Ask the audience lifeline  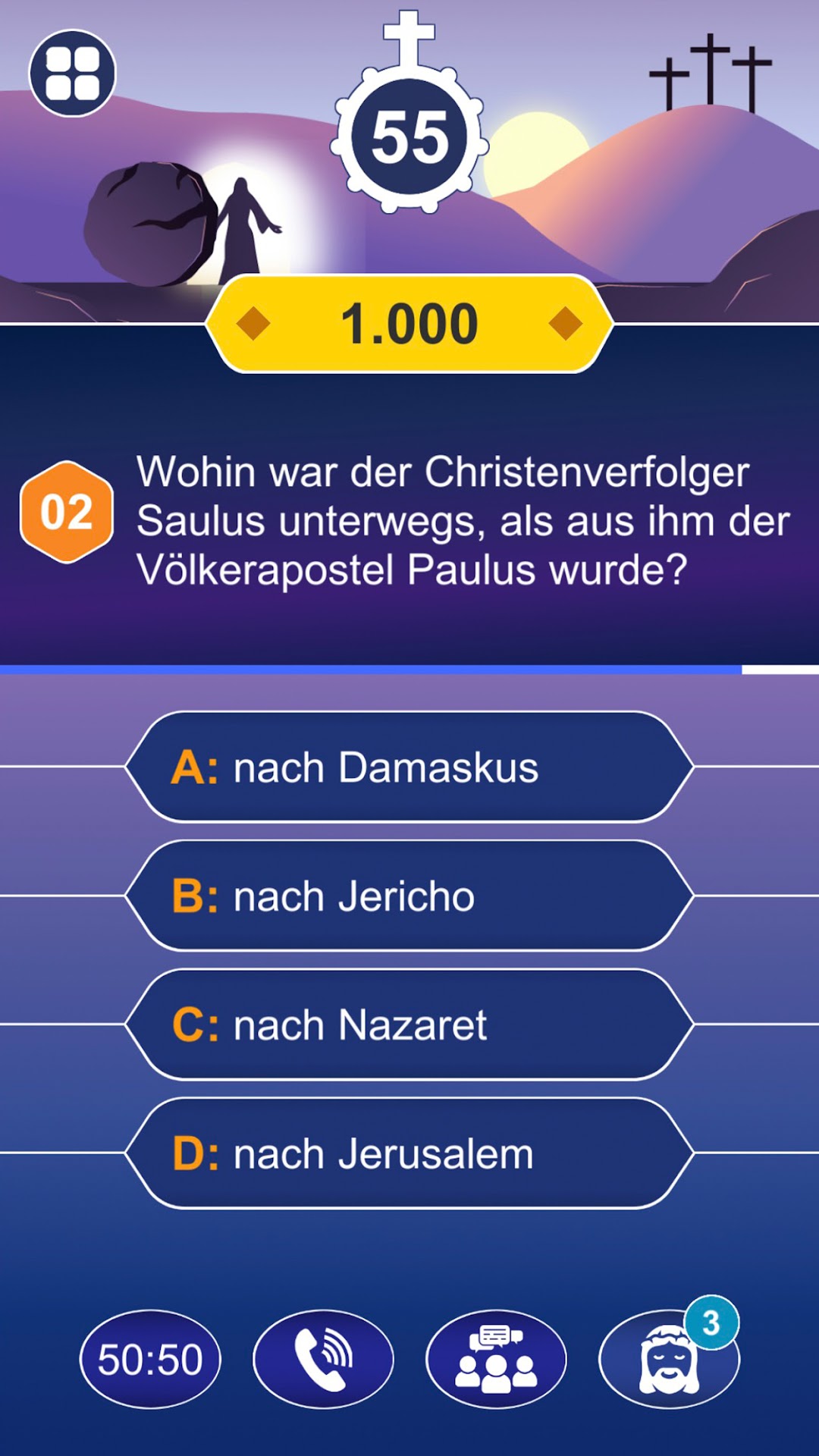(496, 1359)
